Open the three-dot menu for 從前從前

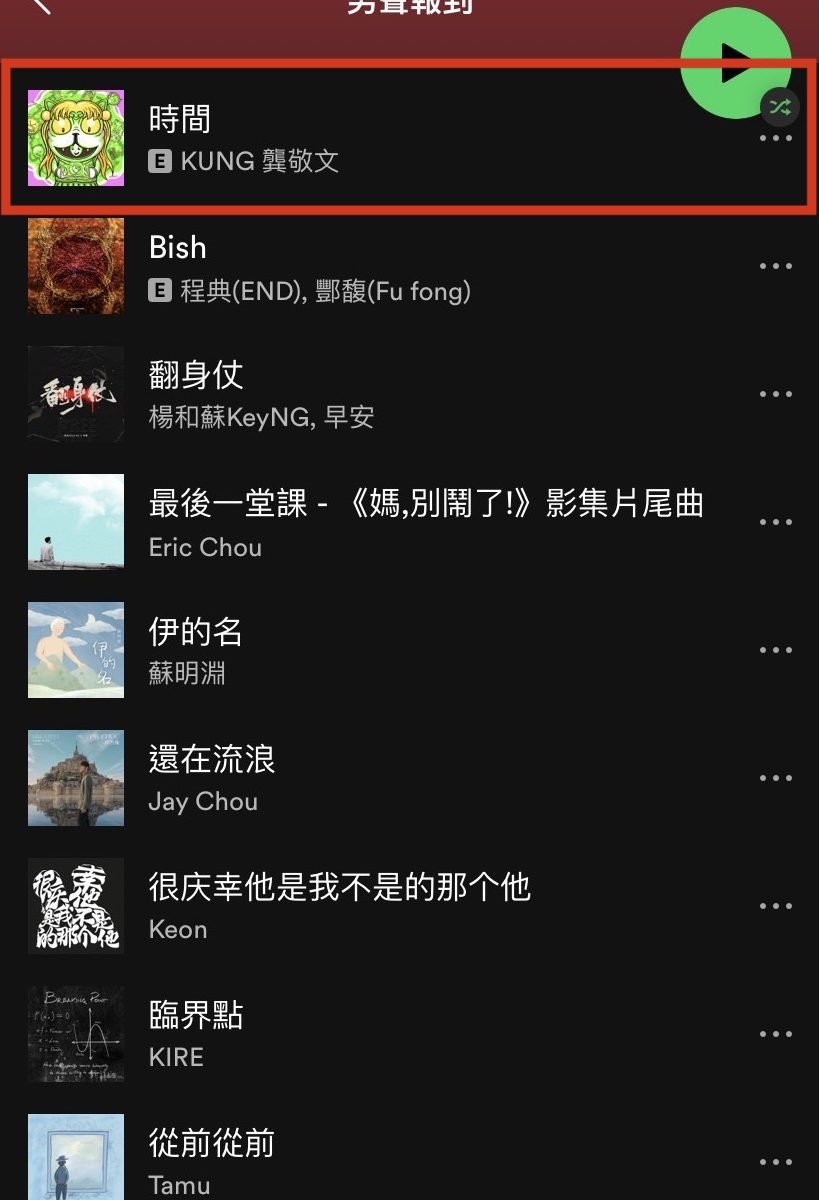(775, 1162)
